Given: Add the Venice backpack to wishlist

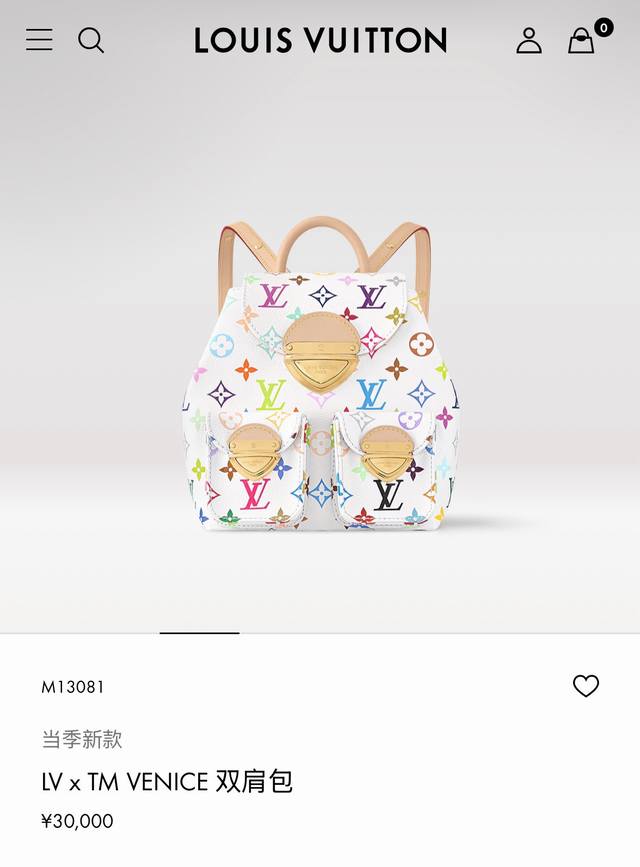Looking at the screenshot, I should click(x=585, y=686).
